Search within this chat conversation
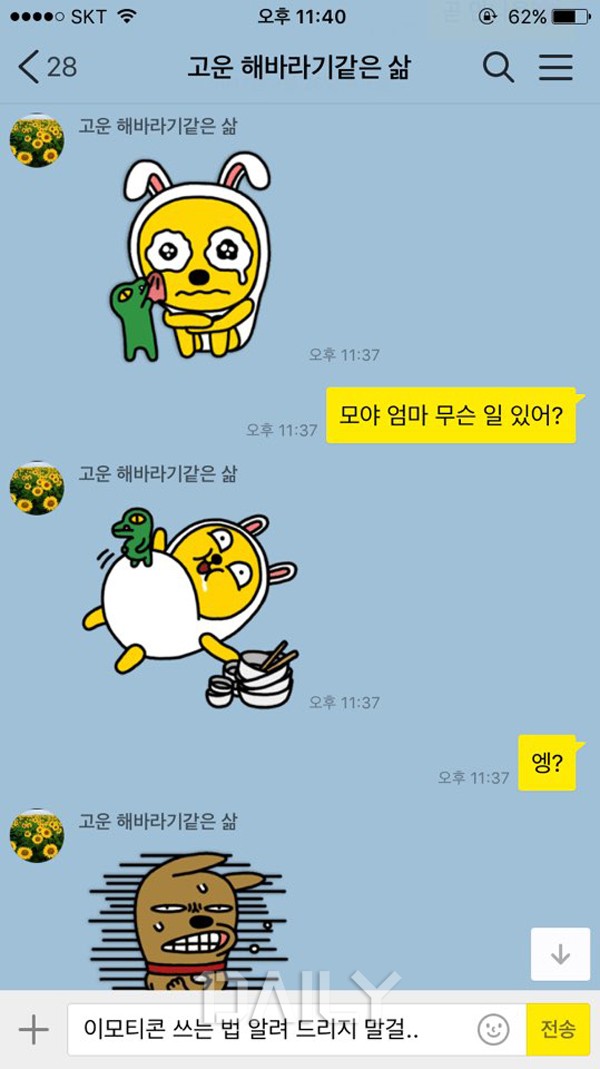The image size is (600, 1069). (x=498, y=67)
